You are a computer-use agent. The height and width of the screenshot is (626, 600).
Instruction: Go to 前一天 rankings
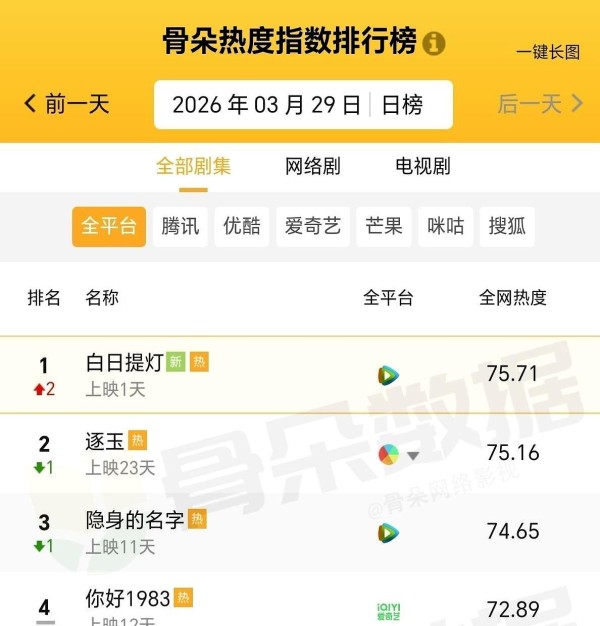(67, 104)
